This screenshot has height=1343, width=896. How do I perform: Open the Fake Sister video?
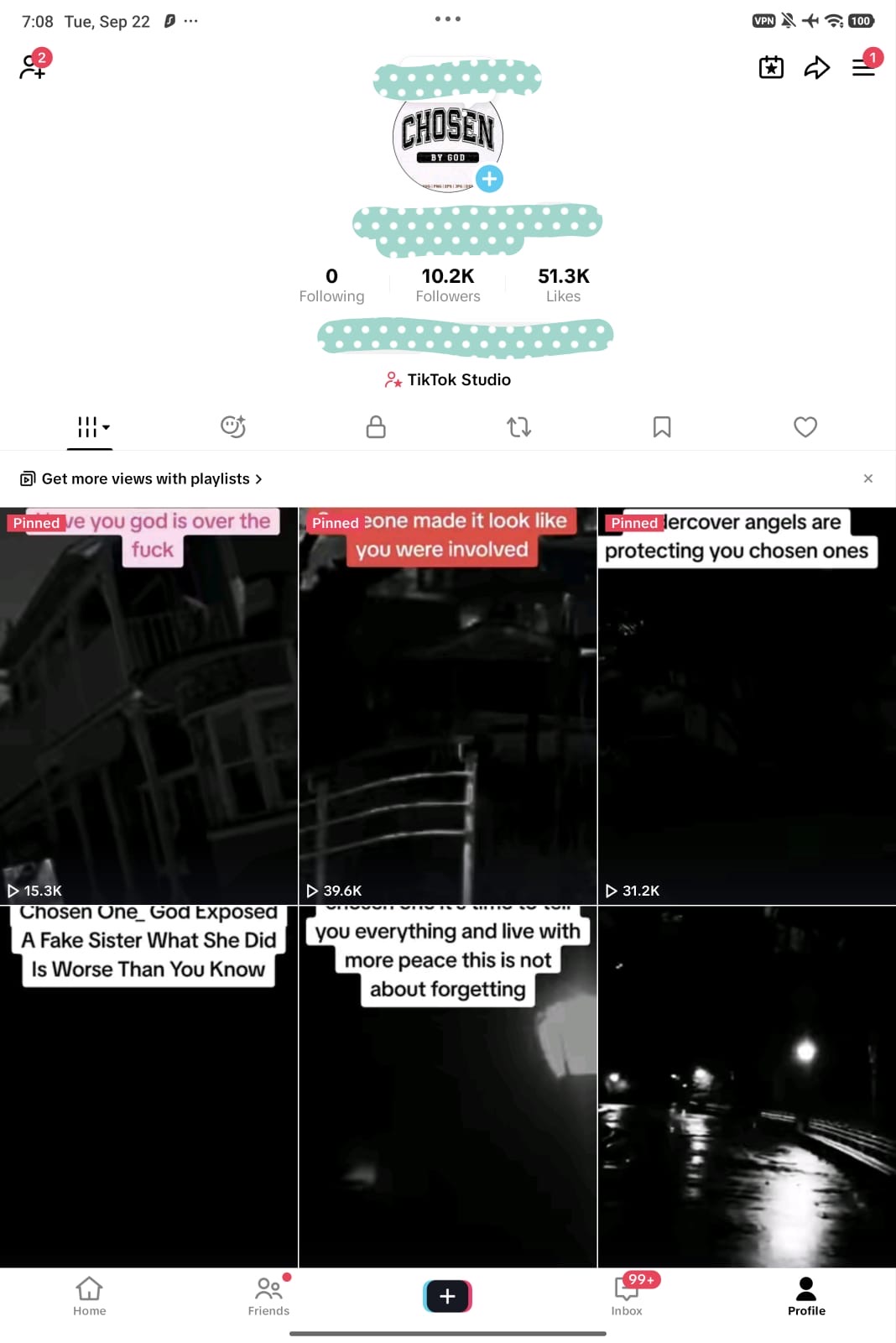(148, 1087)
